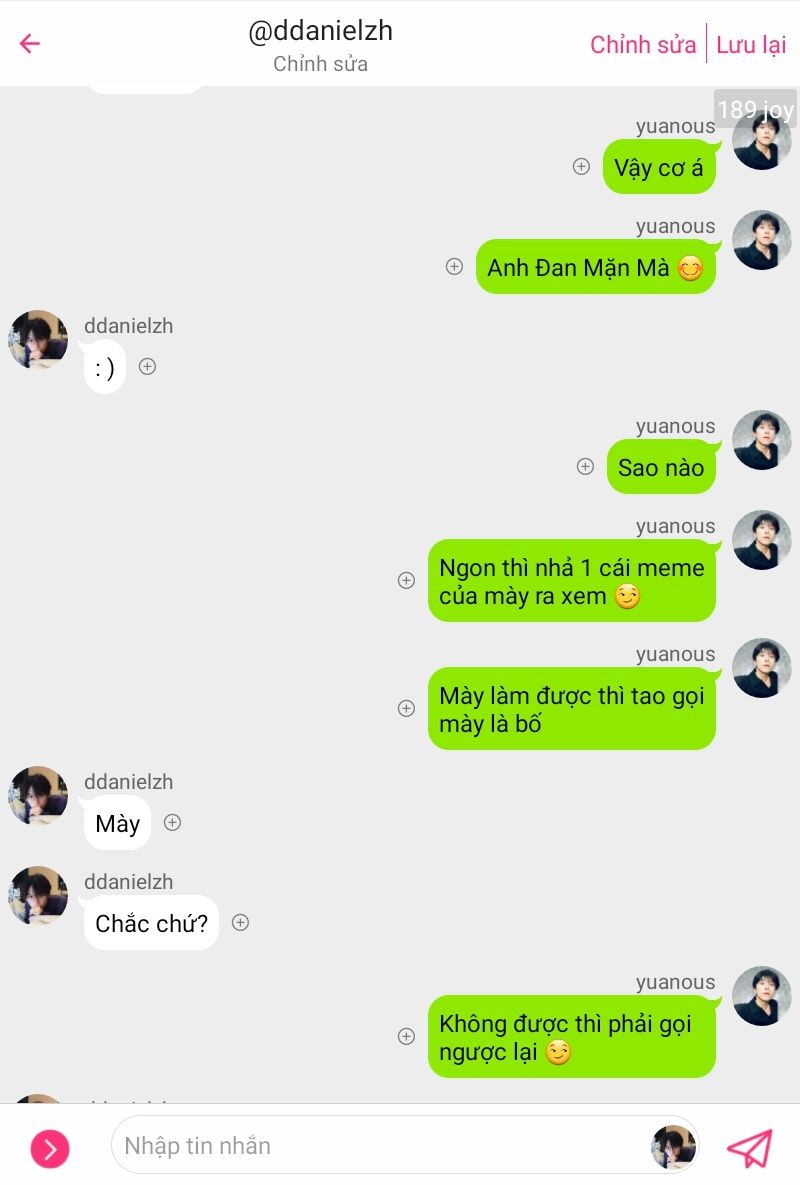Tap plus icon beside "Mày làm được thì tao gọi"

pyautogui.click(x=406, y=708)
